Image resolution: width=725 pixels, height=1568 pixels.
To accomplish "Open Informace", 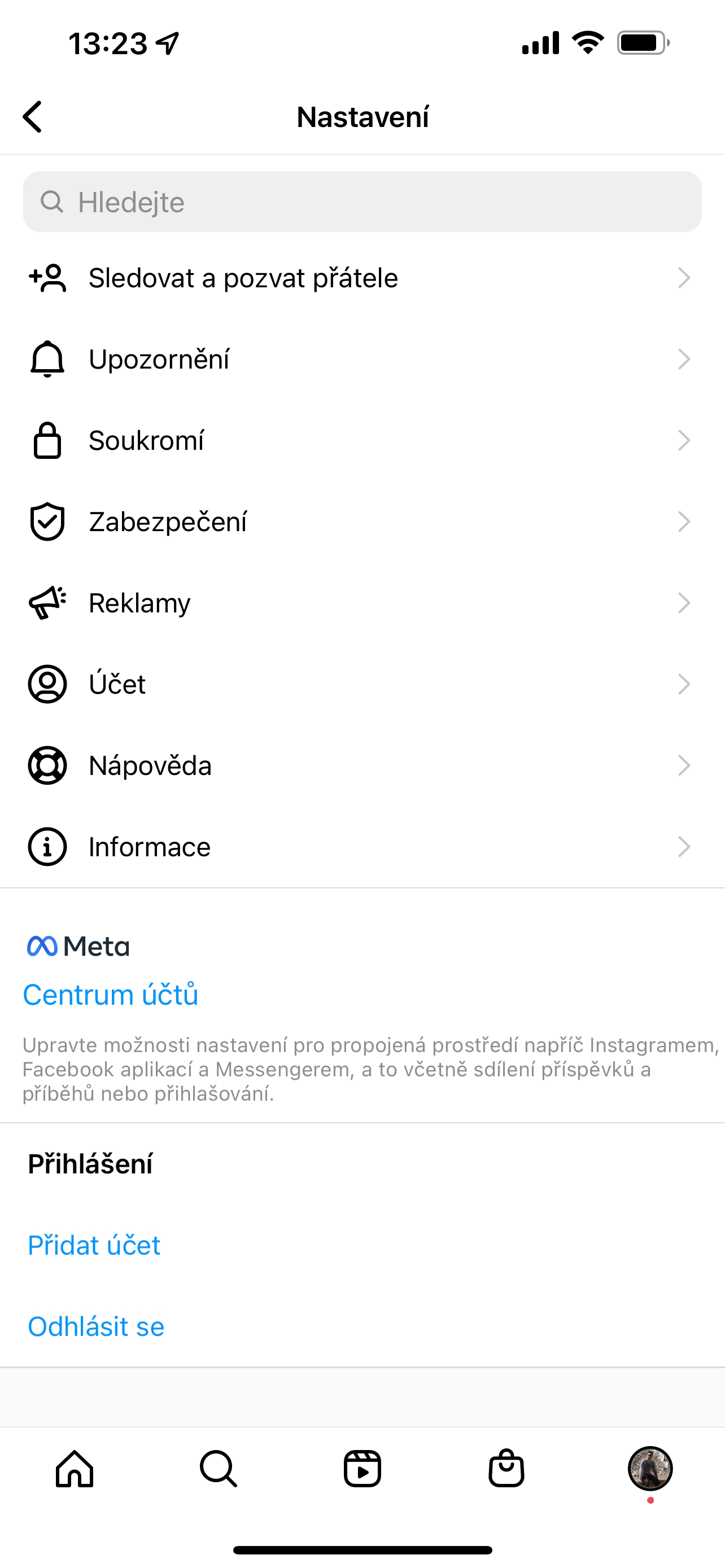I will [x=362, y=847].
